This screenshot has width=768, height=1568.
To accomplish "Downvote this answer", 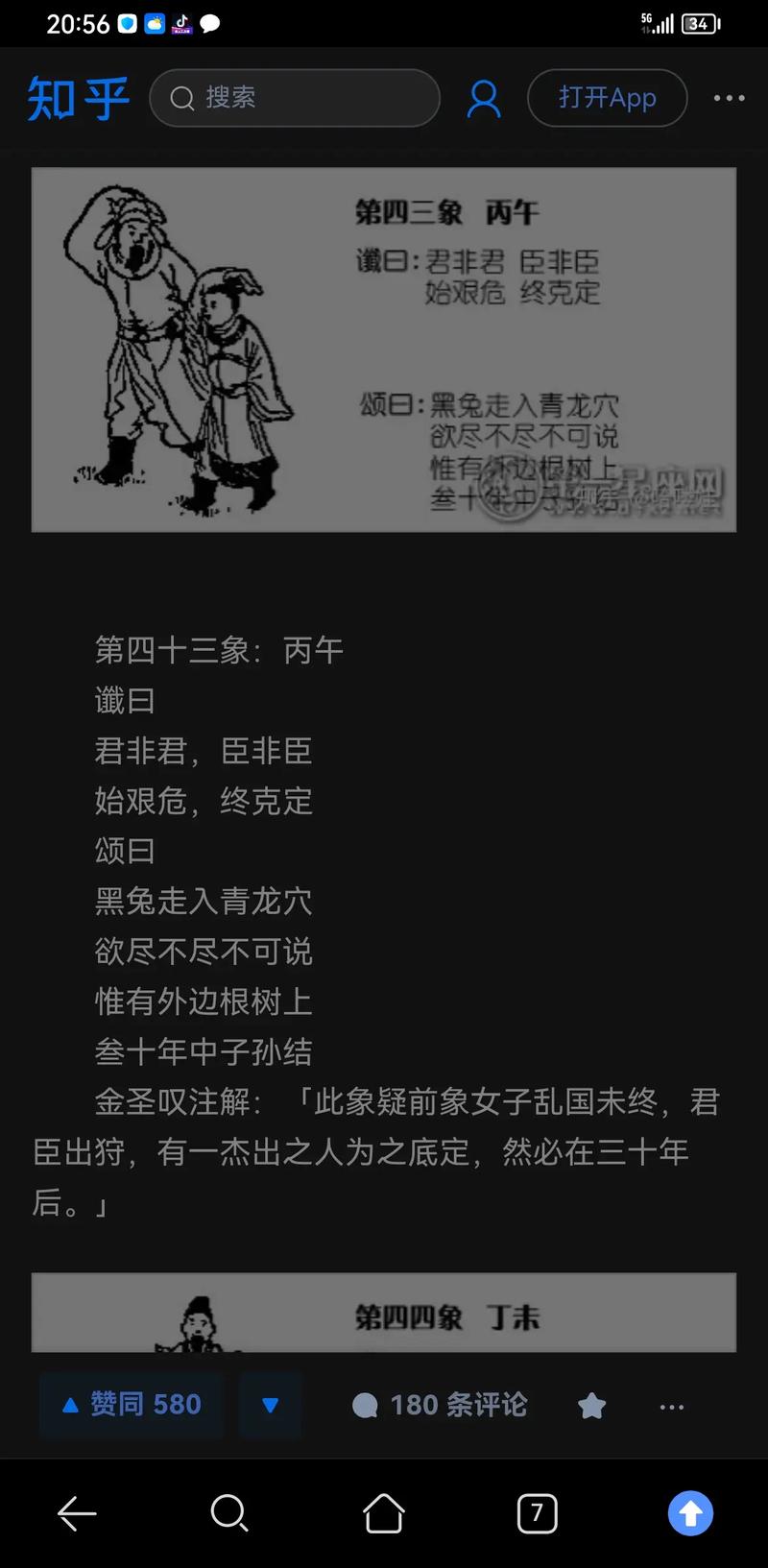I will 271,1405.
